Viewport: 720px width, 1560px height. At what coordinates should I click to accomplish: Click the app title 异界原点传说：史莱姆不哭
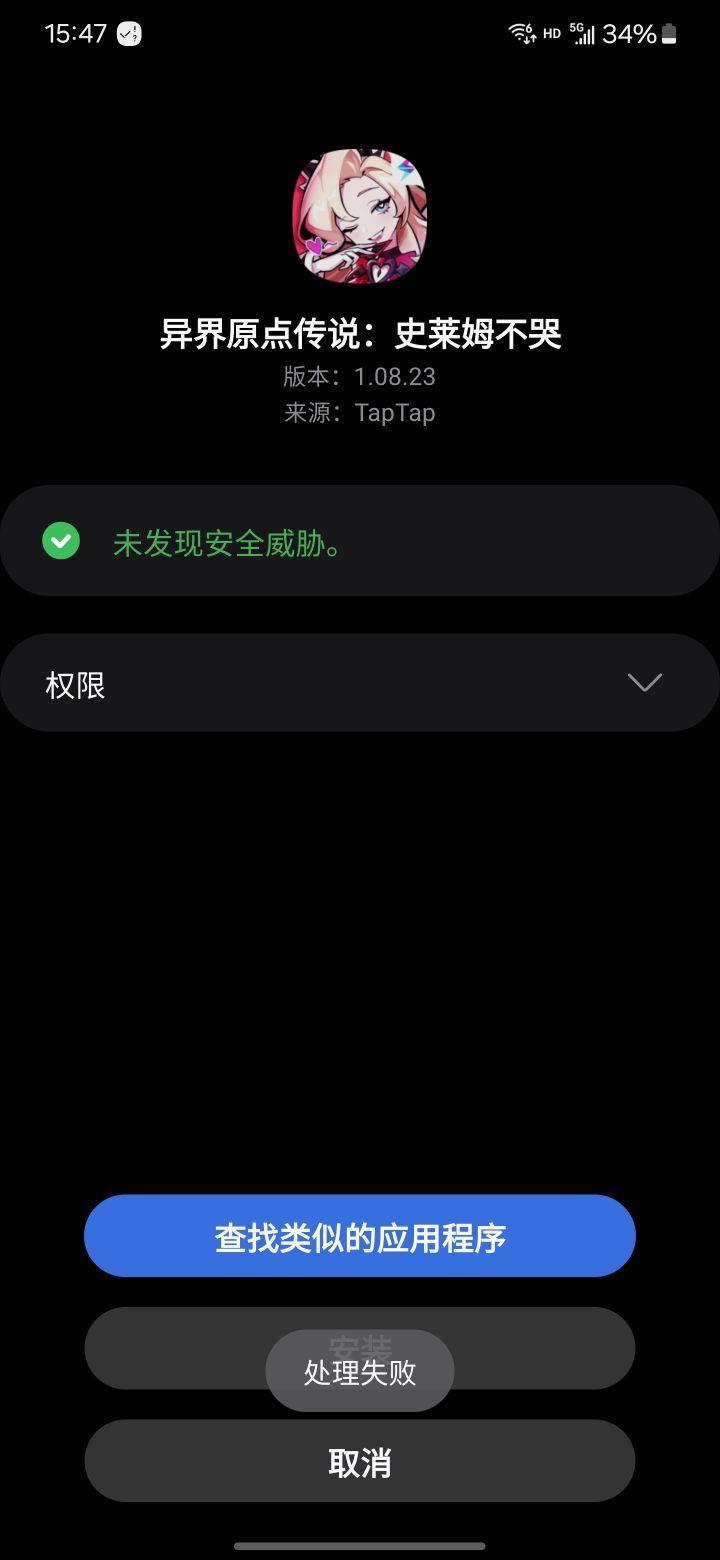[x=360, y=335]
